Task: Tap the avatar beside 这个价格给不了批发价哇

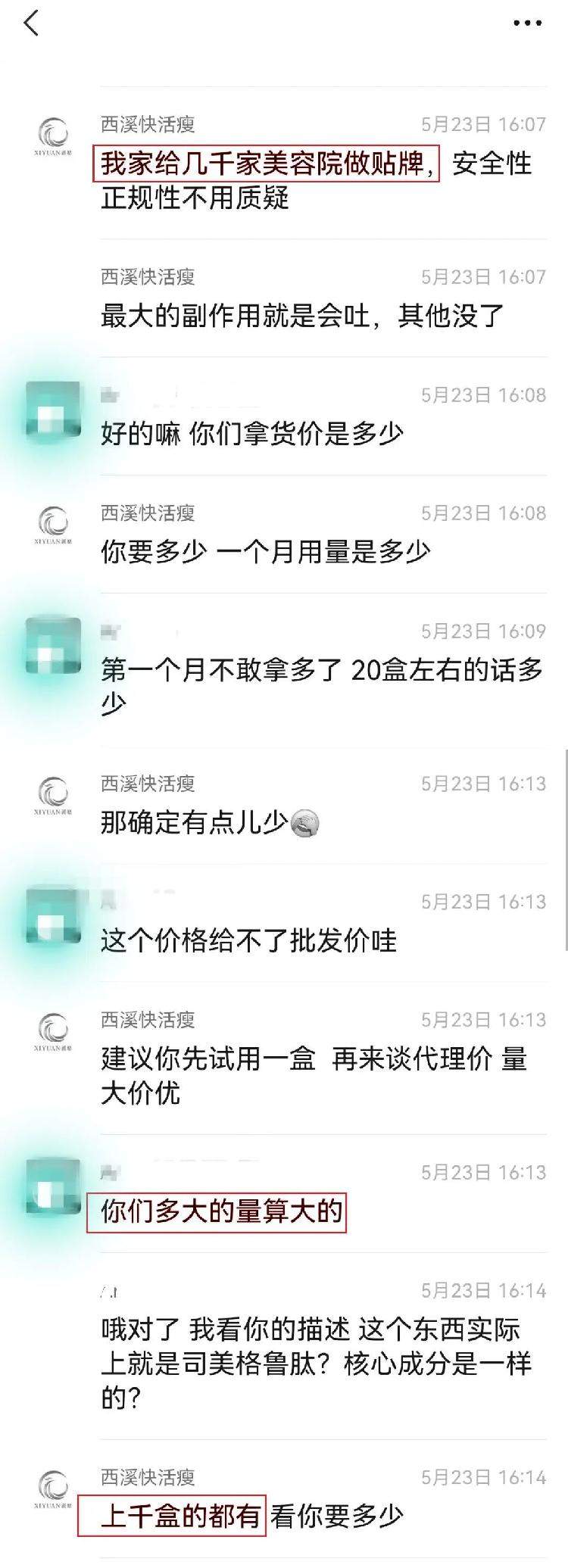Action: [51, 916]
